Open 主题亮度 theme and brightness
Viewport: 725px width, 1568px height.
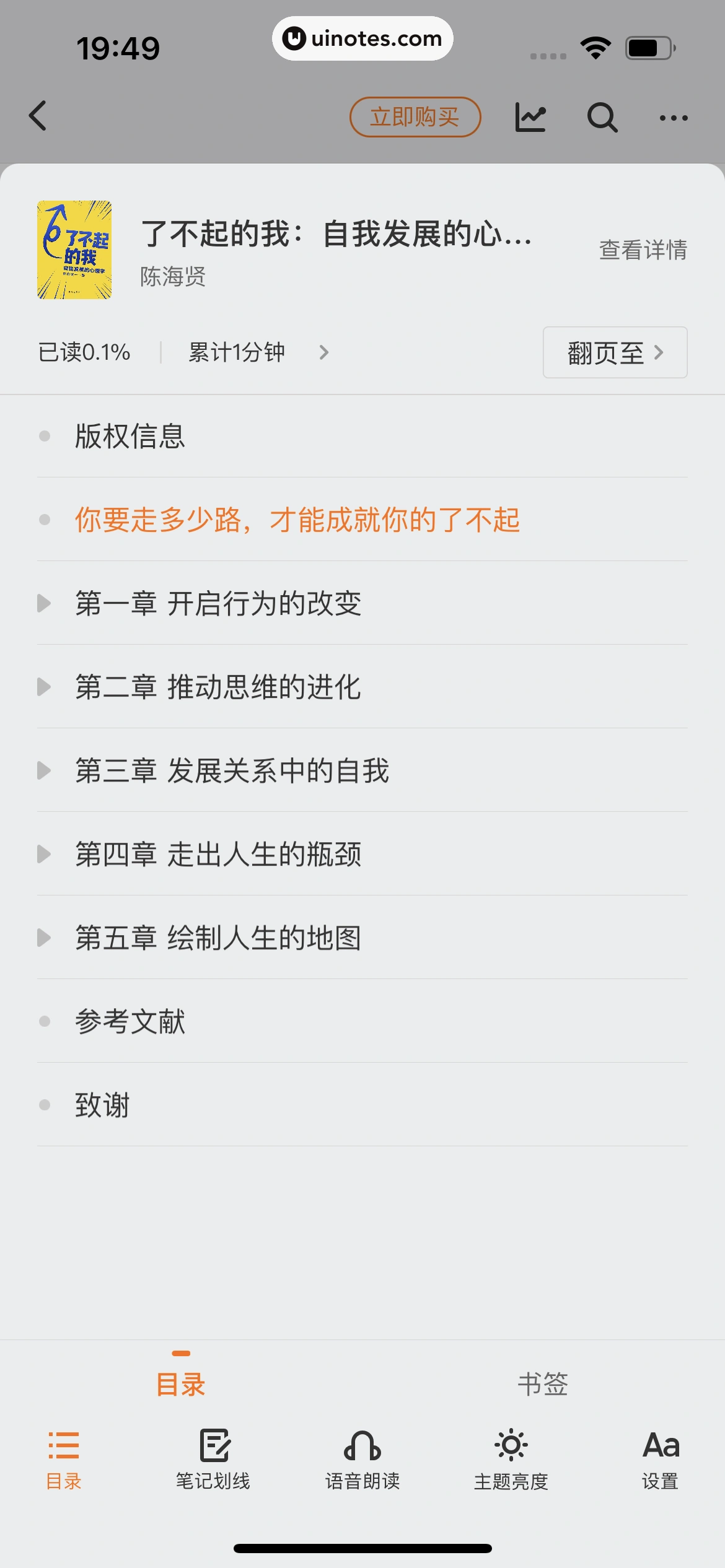[511, 1458]
